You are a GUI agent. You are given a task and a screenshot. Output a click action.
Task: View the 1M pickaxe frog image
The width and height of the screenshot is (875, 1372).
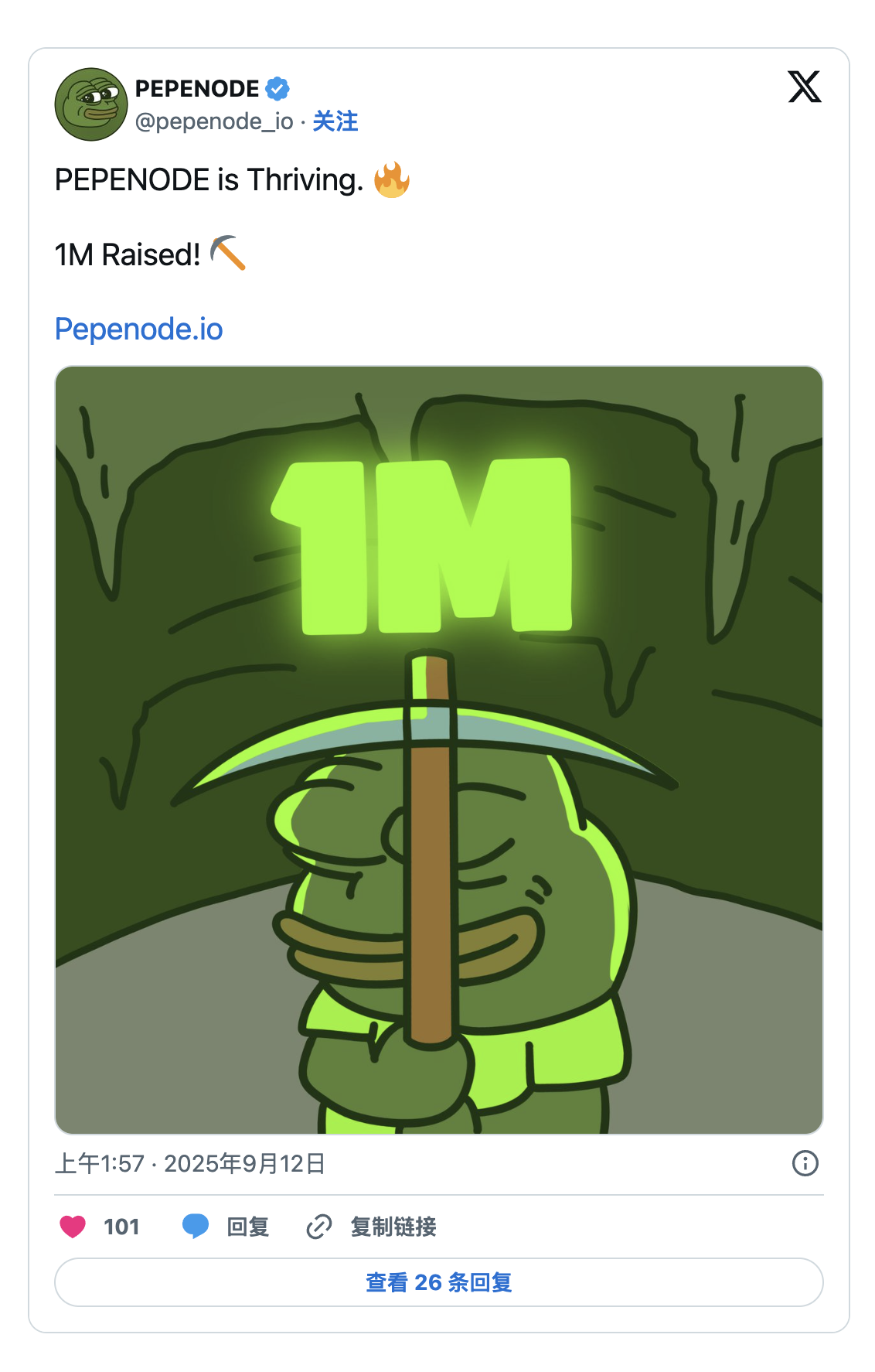(x=438, y=749)
